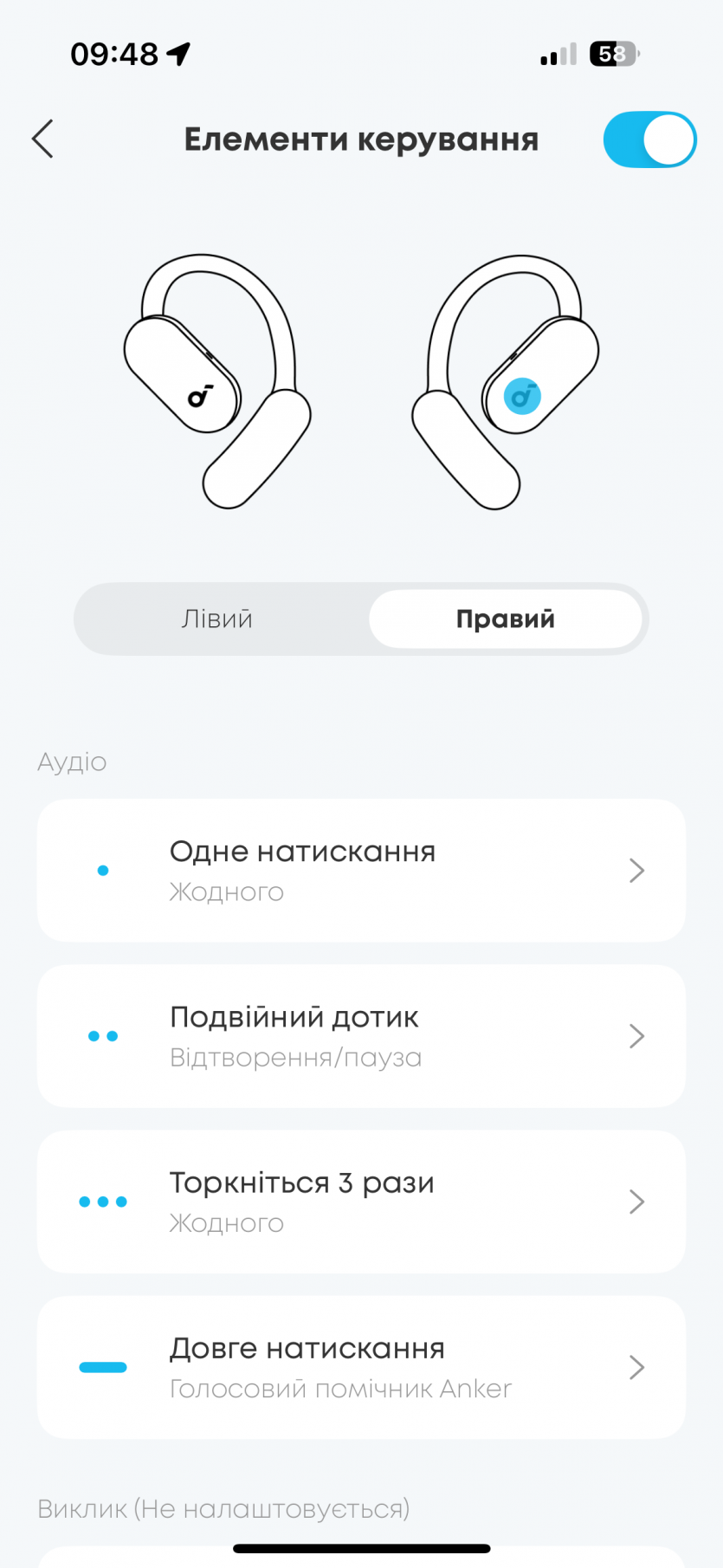Open the Одне натискання setting
Screen dimensions: 723x1568
click(361, 870)
